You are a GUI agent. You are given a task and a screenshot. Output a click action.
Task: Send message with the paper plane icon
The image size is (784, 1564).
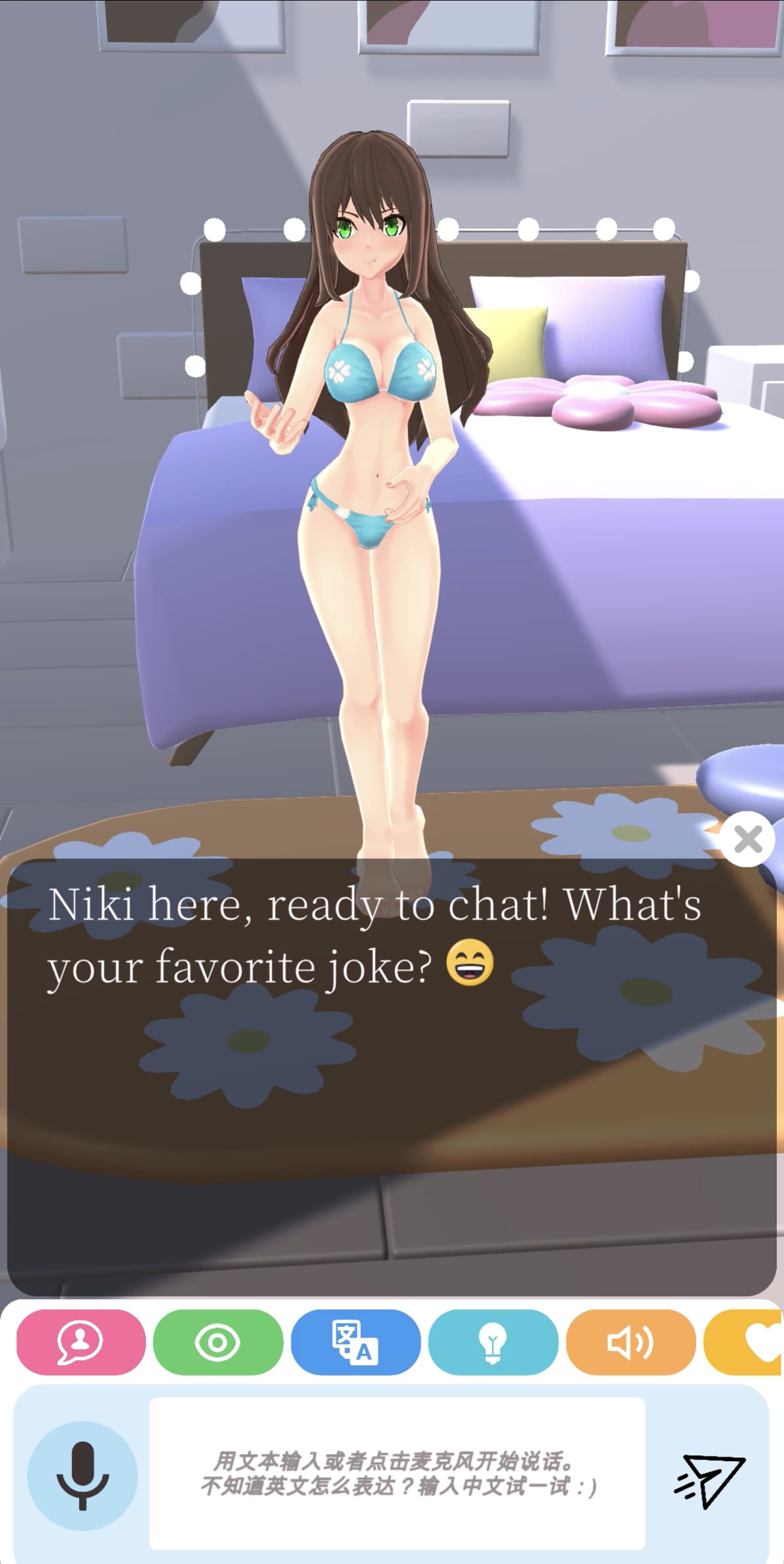click(709, 1480)
